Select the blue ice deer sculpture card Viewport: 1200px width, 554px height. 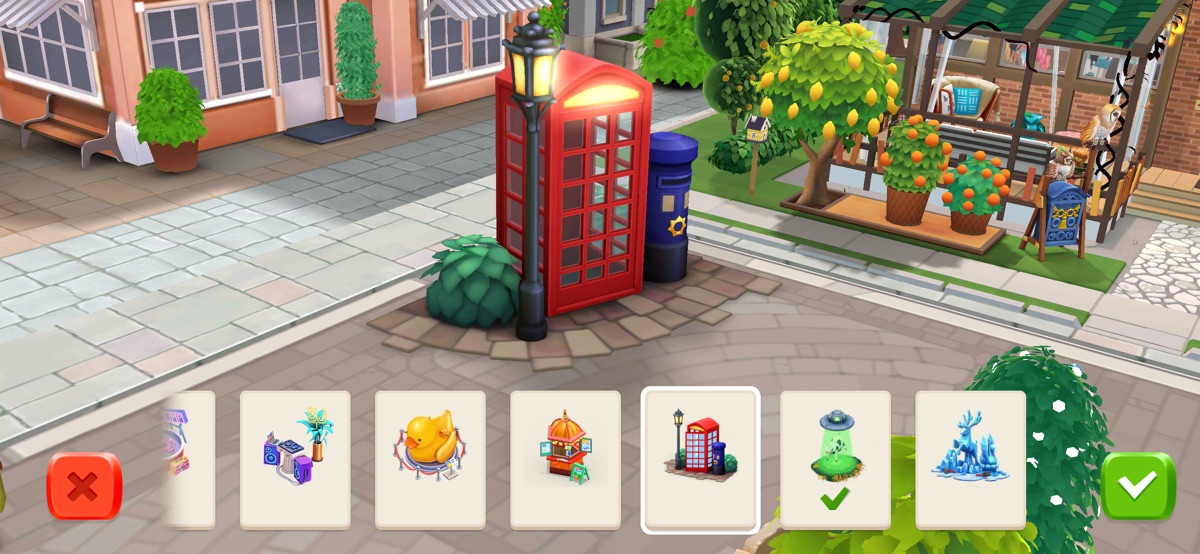[970, 459]
